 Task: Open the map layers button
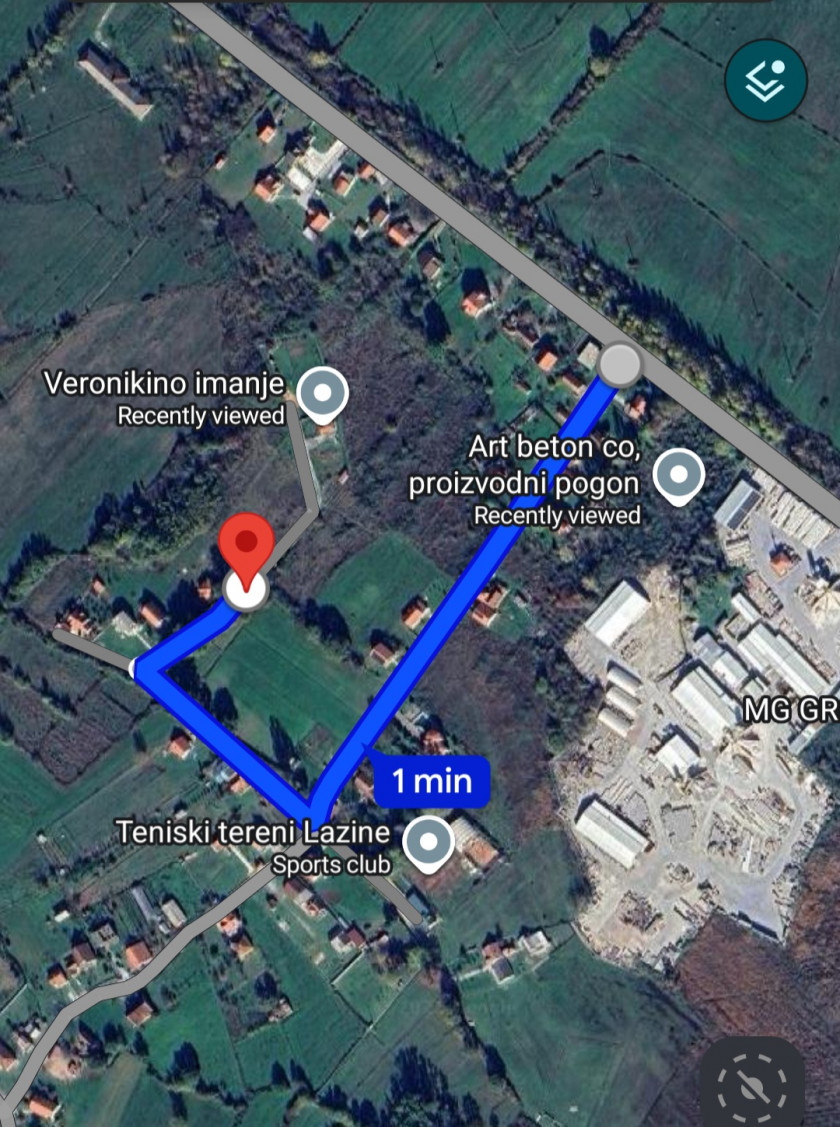pyautogui.click(x=766, y=81)
